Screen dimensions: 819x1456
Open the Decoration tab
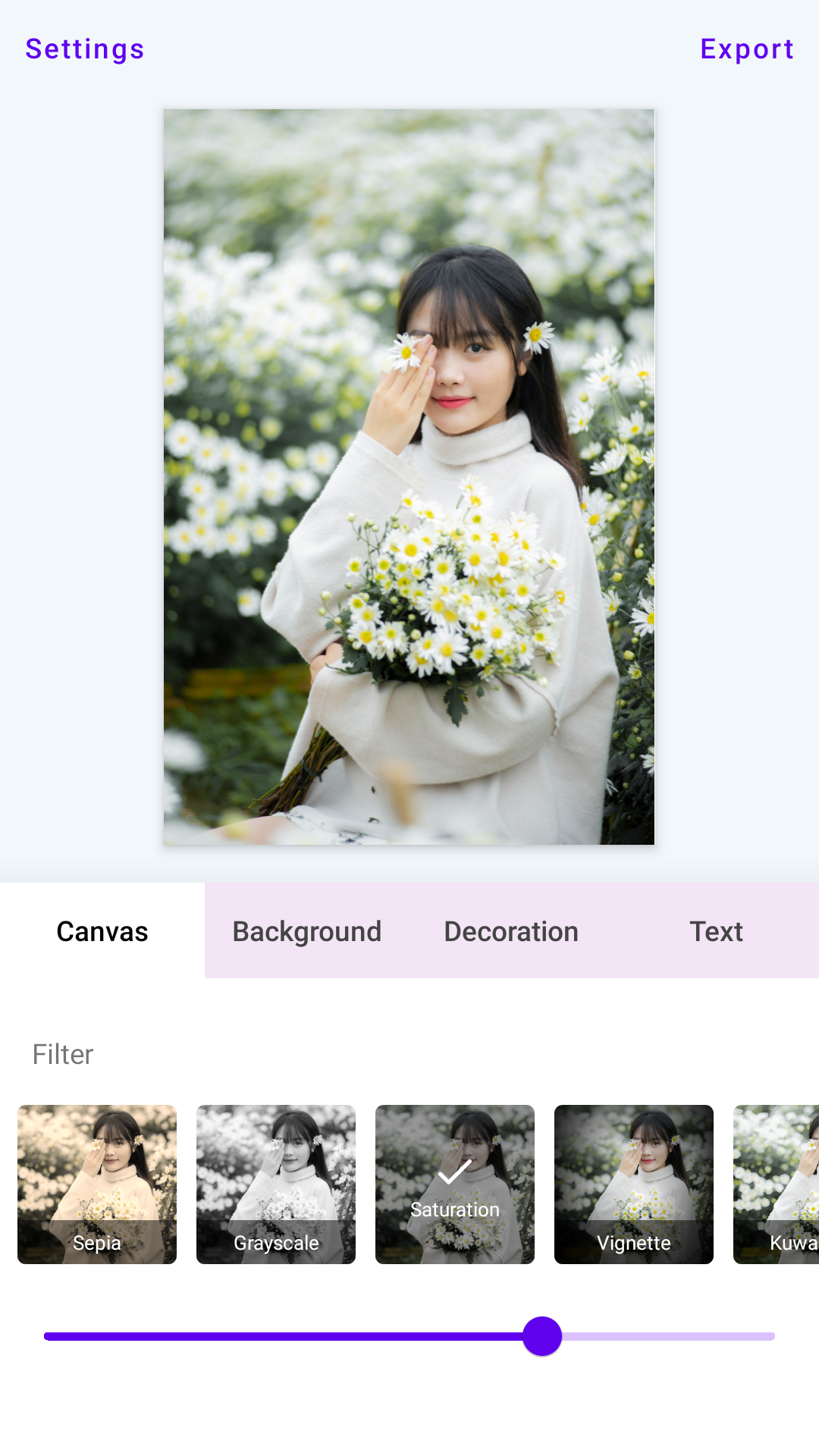click(512, 930)
